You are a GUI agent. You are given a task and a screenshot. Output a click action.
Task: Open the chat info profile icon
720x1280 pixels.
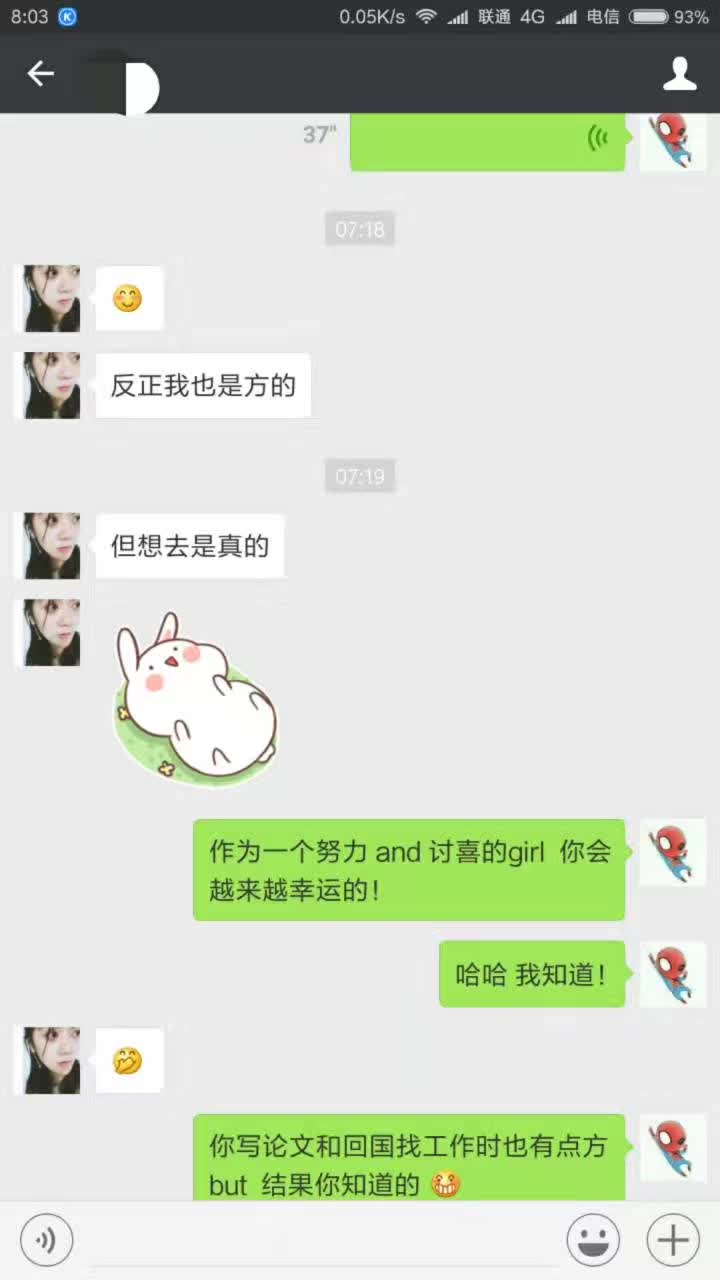click(x=679, y=74)
